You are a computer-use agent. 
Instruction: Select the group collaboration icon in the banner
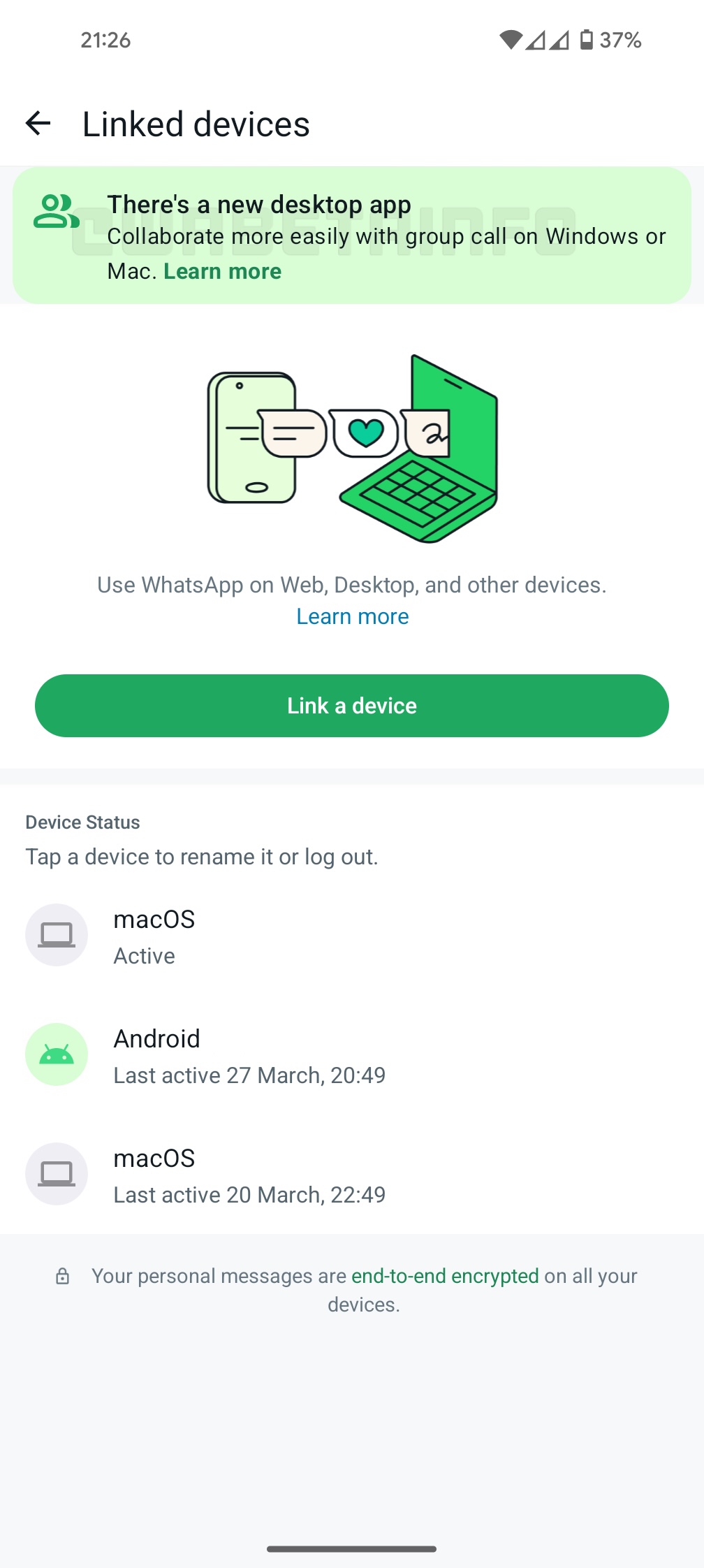click(x=56, y=215)
